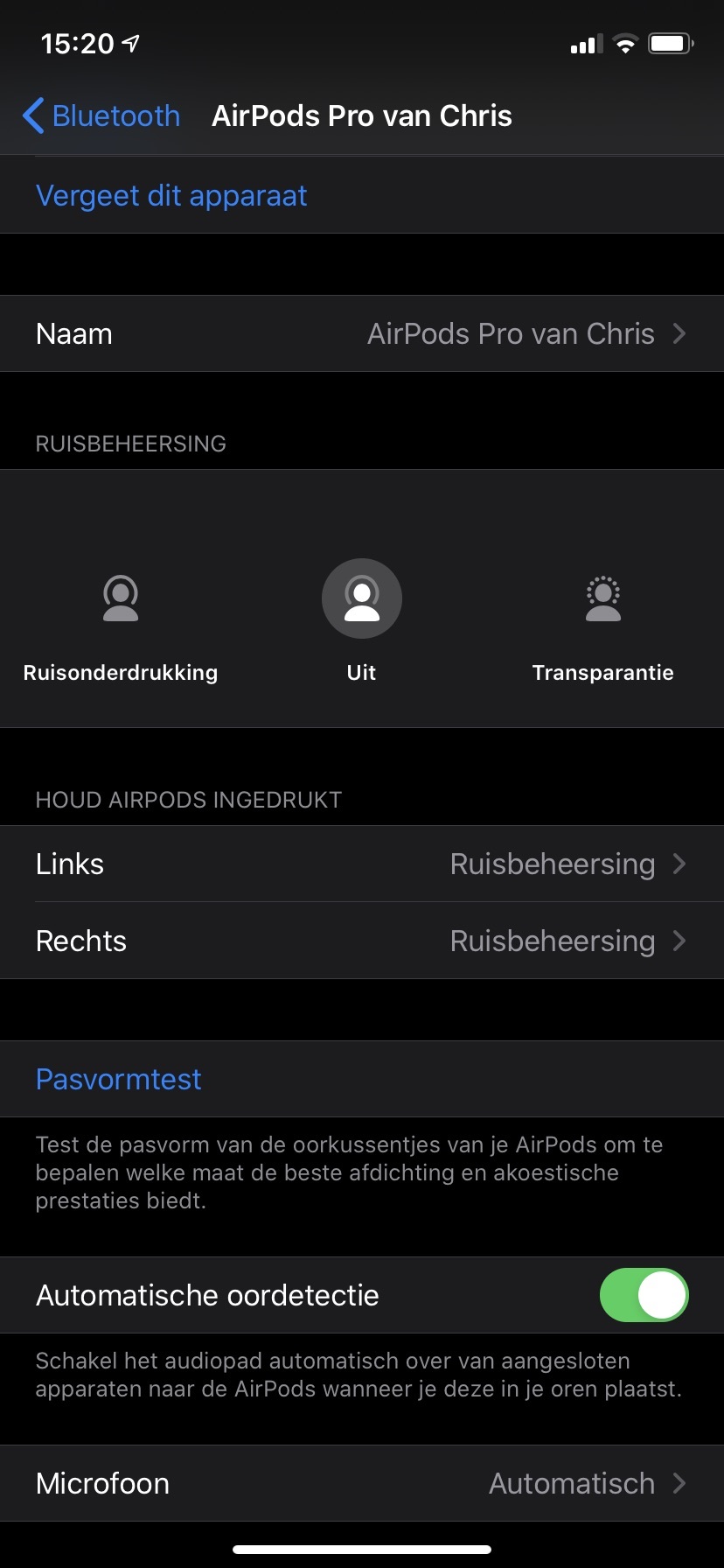
Task: Open the Links press-and-hold setting
Action: coord(362,864)
